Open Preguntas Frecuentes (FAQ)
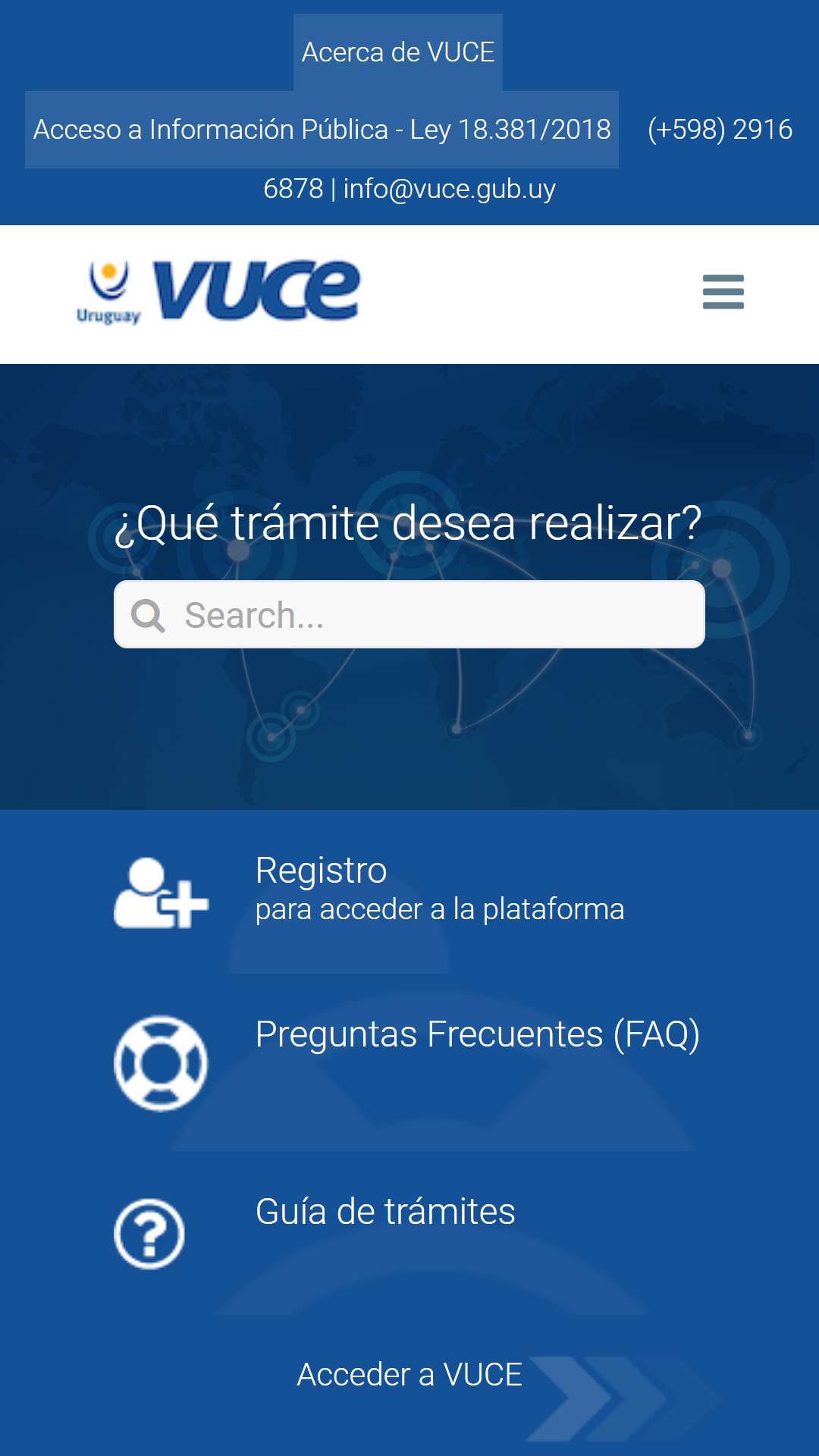Screen dimensions: 819x1456 [477, 1034]
